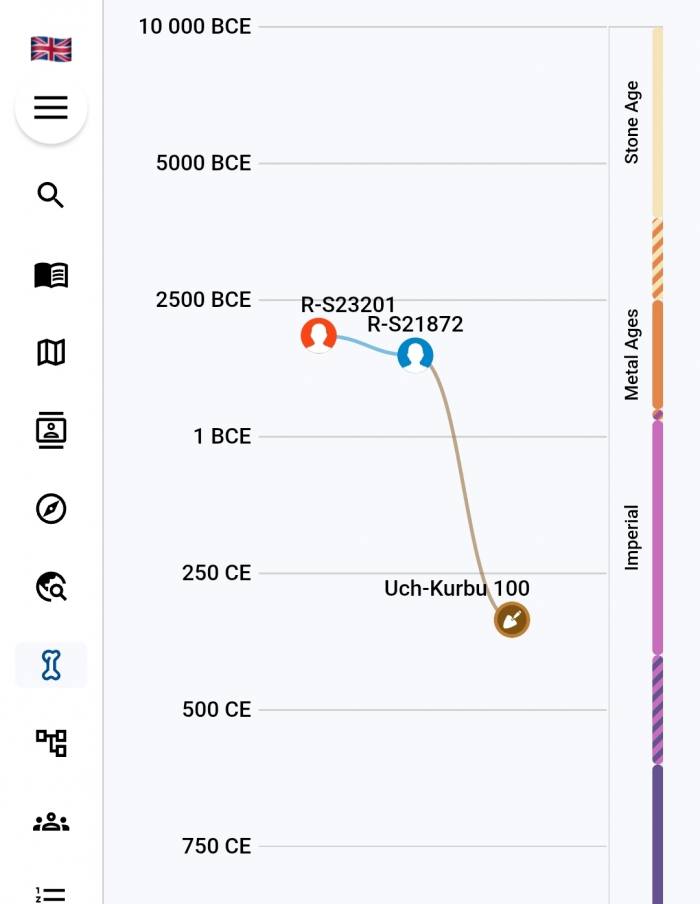
Task: Open the compass explore section
Action: point(51,509)
